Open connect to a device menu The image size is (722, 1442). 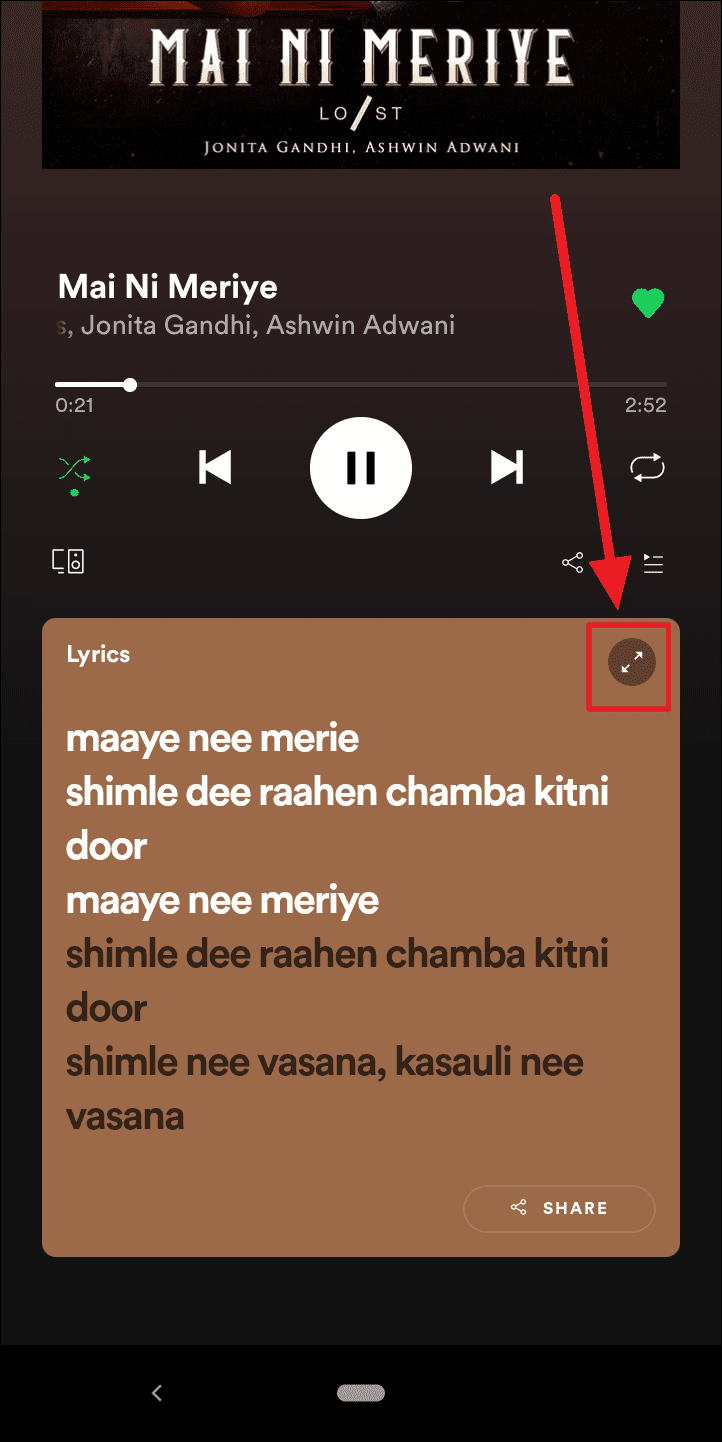68,561
